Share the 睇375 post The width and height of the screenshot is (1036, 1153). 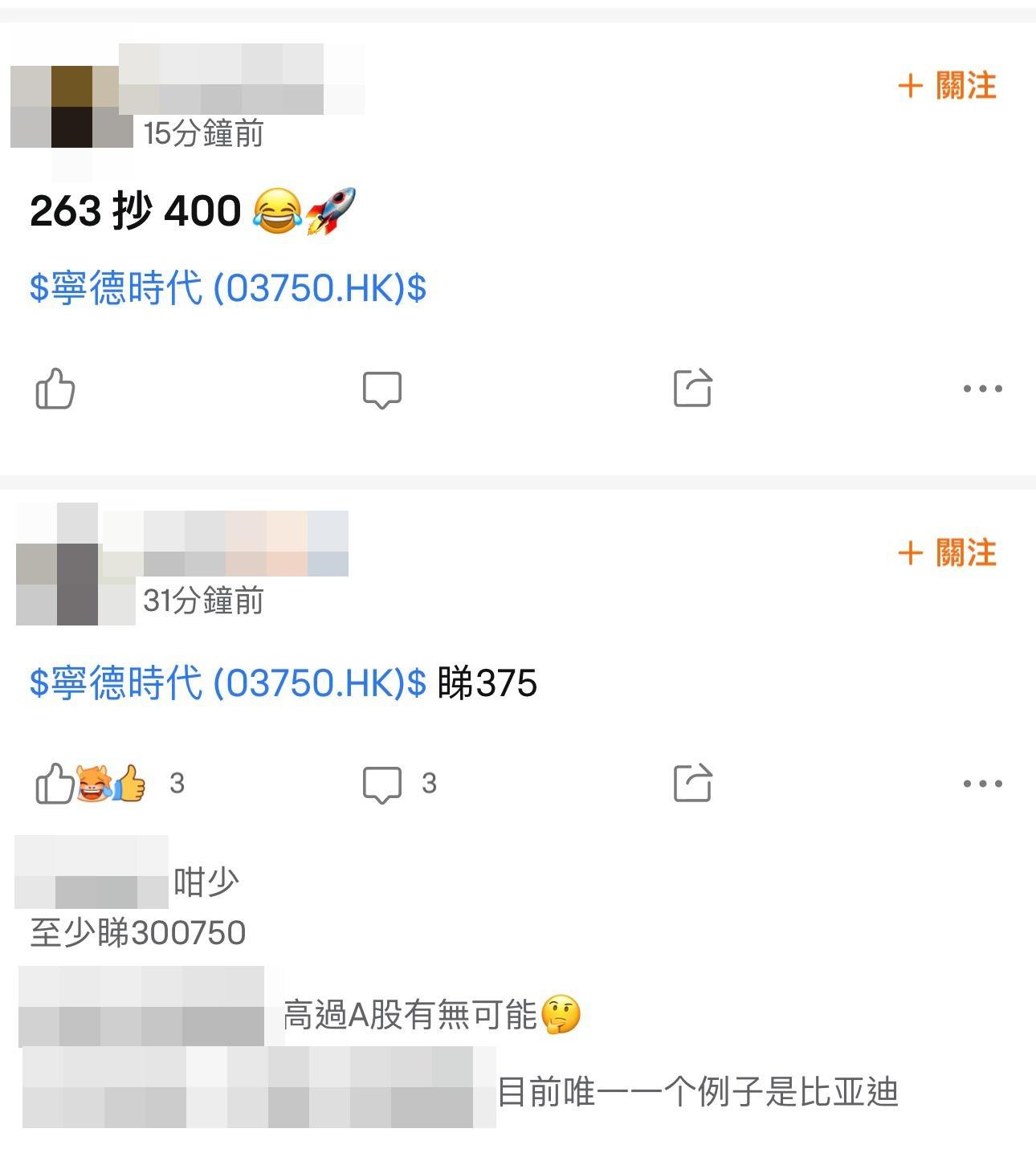click(x=692, y=783)
